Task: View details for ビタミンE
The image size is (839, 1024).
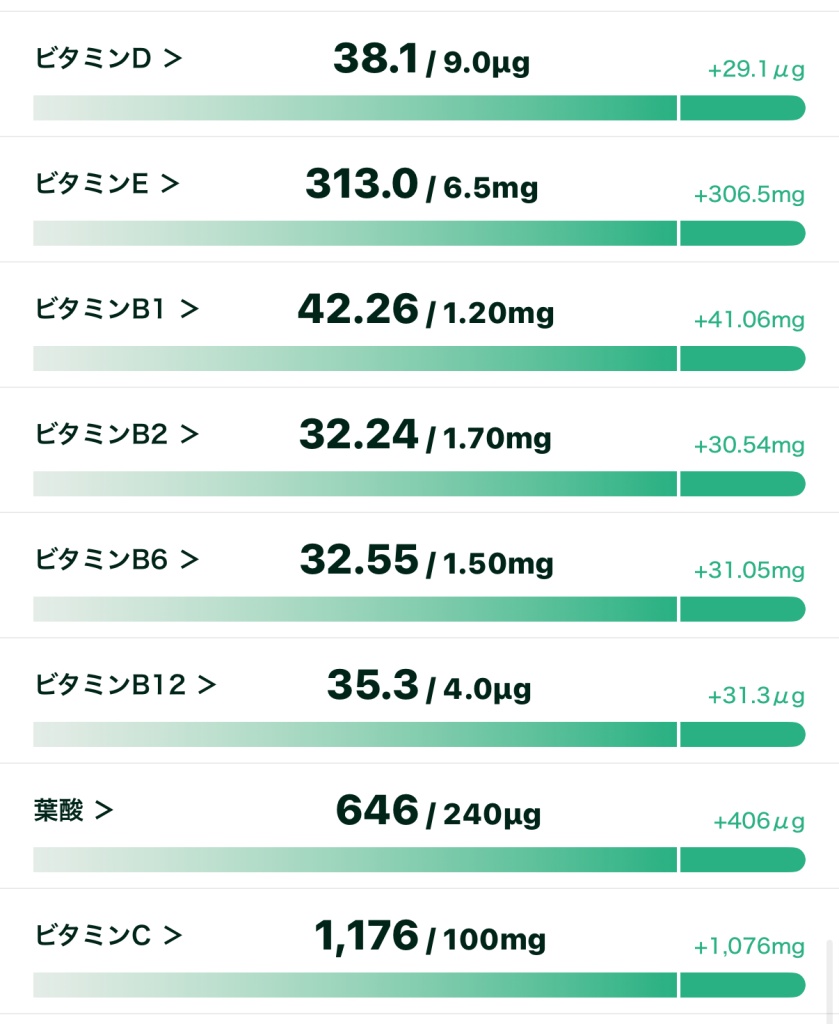Action: point(107,184)
